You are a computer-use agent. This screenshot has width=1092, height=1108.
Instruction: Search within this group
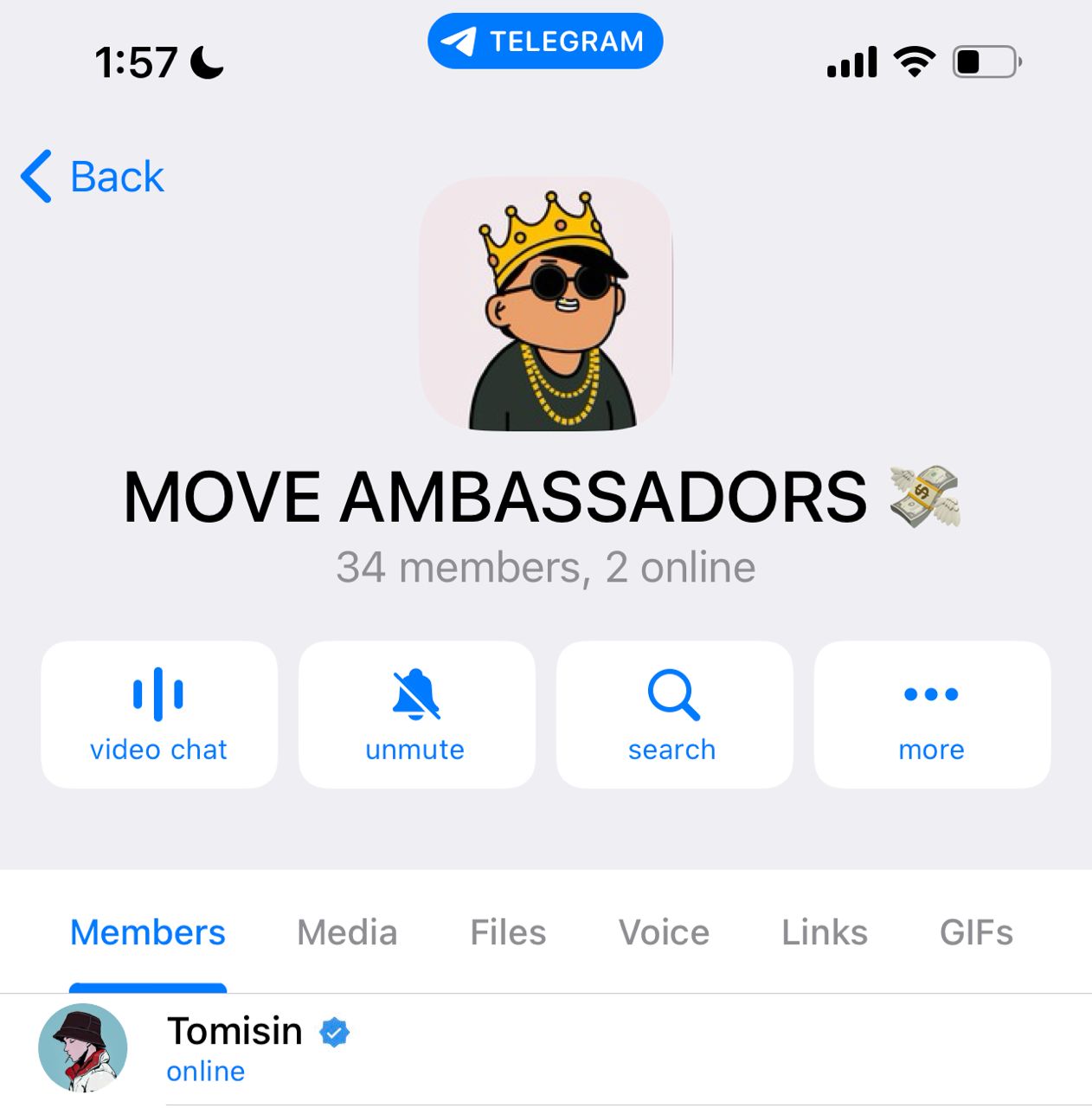[x=673, y=715]
